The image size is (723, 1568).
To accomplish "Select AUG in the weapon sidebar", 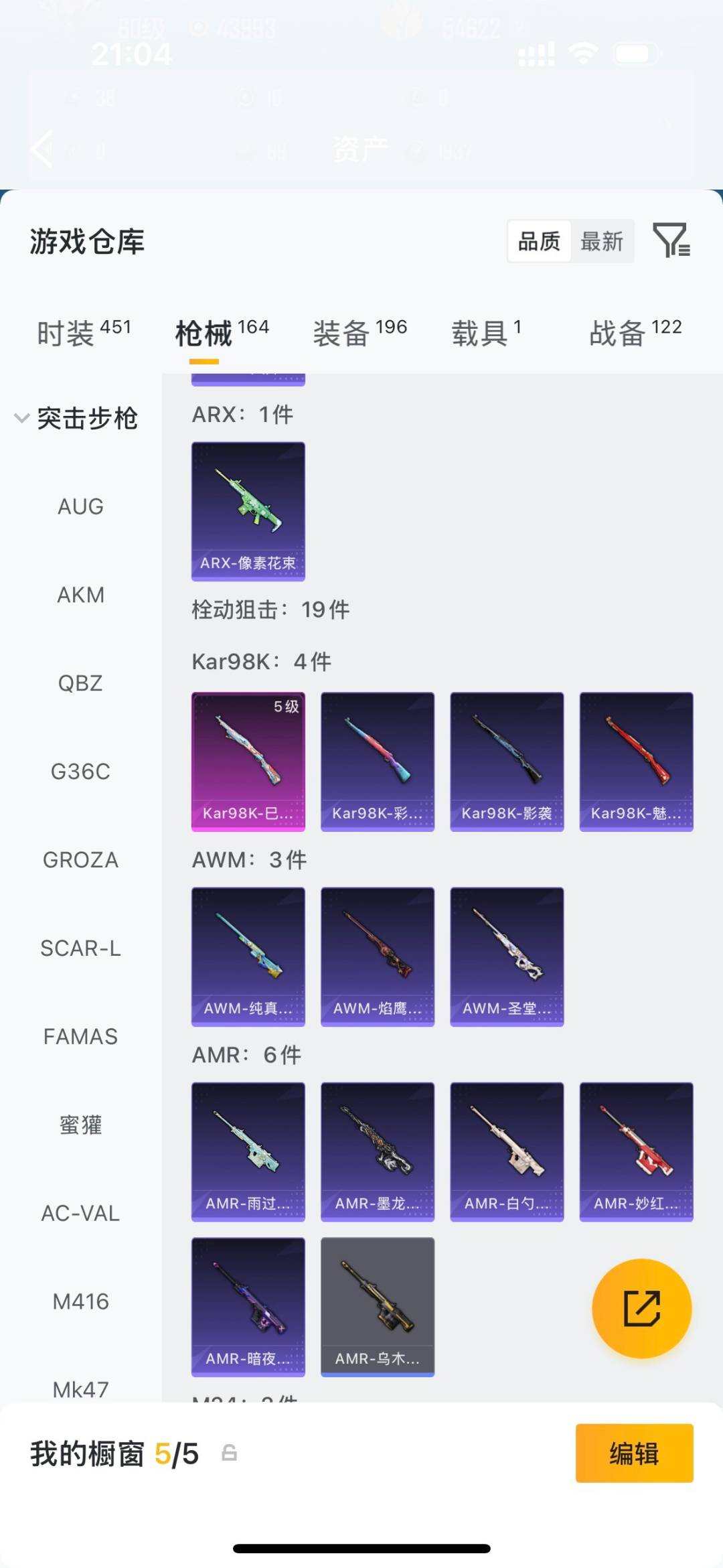I will [x=80, y=507].
